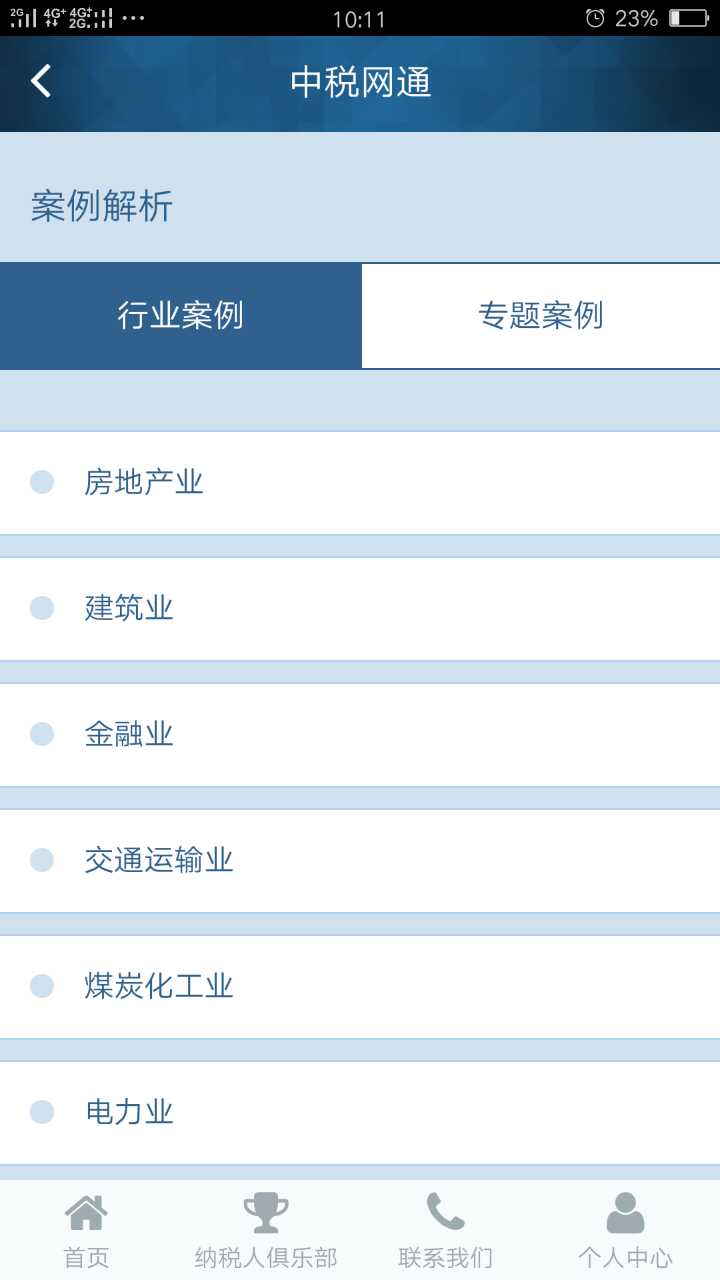Open the 纳税人俱乐部 tab

tap(266, 1231)
